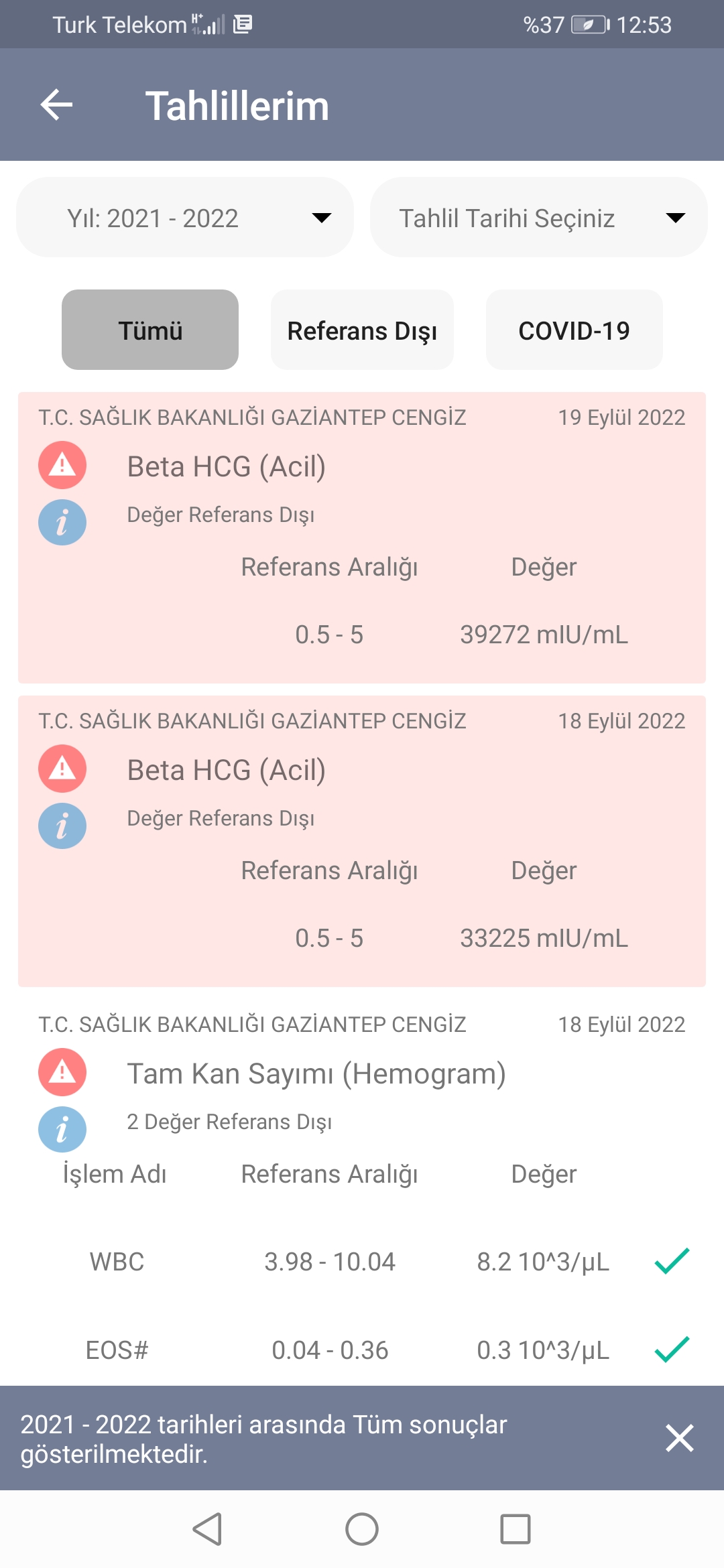Dismiss the 2021 - 2022 results banner
The height and width of the screenshot is (1568, 724).
pos(680,1438)
